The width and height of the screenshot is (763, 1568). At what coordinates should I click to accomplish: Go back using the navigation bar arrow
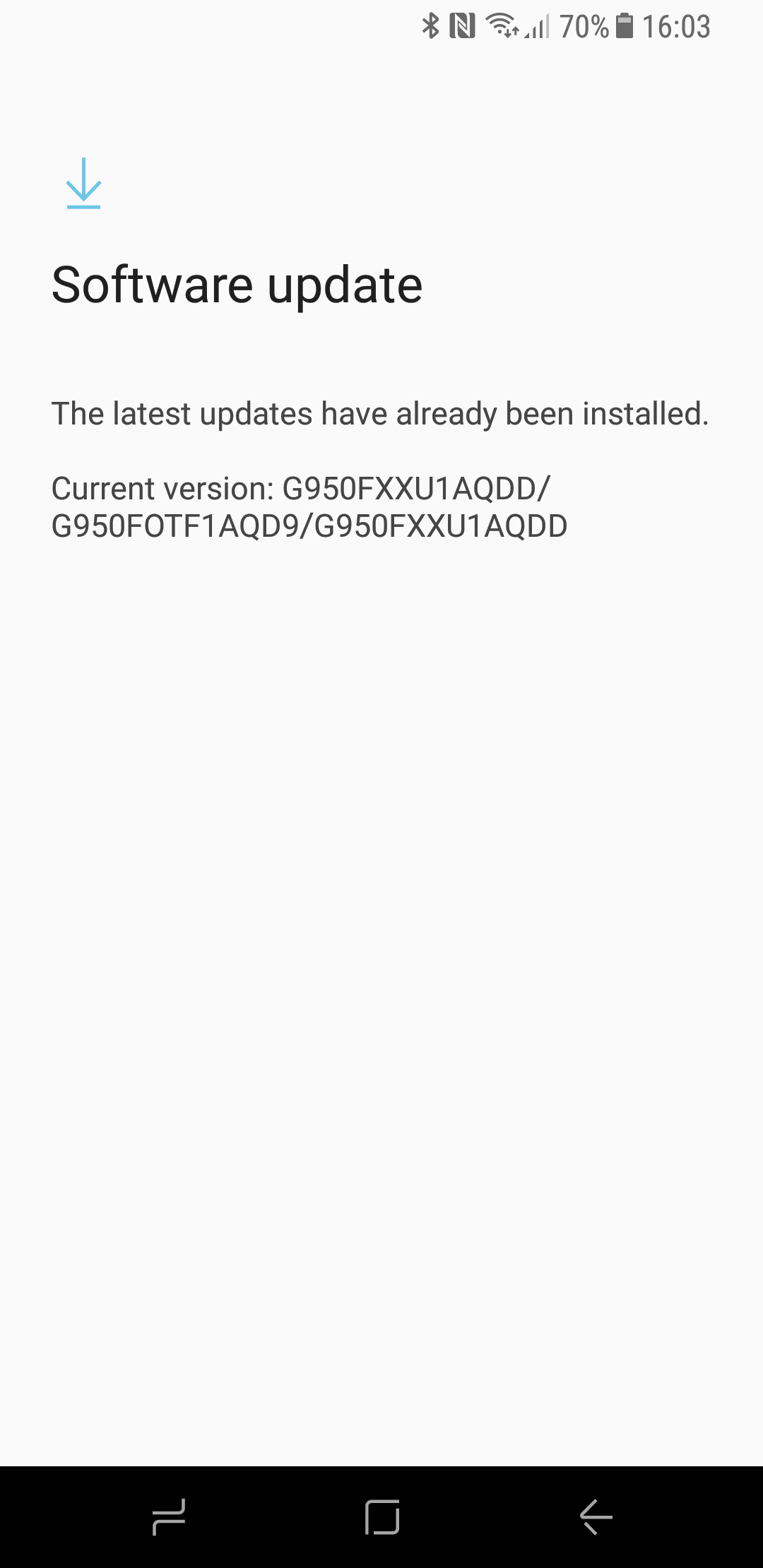pyautogui.click(x=596, y=1516)
